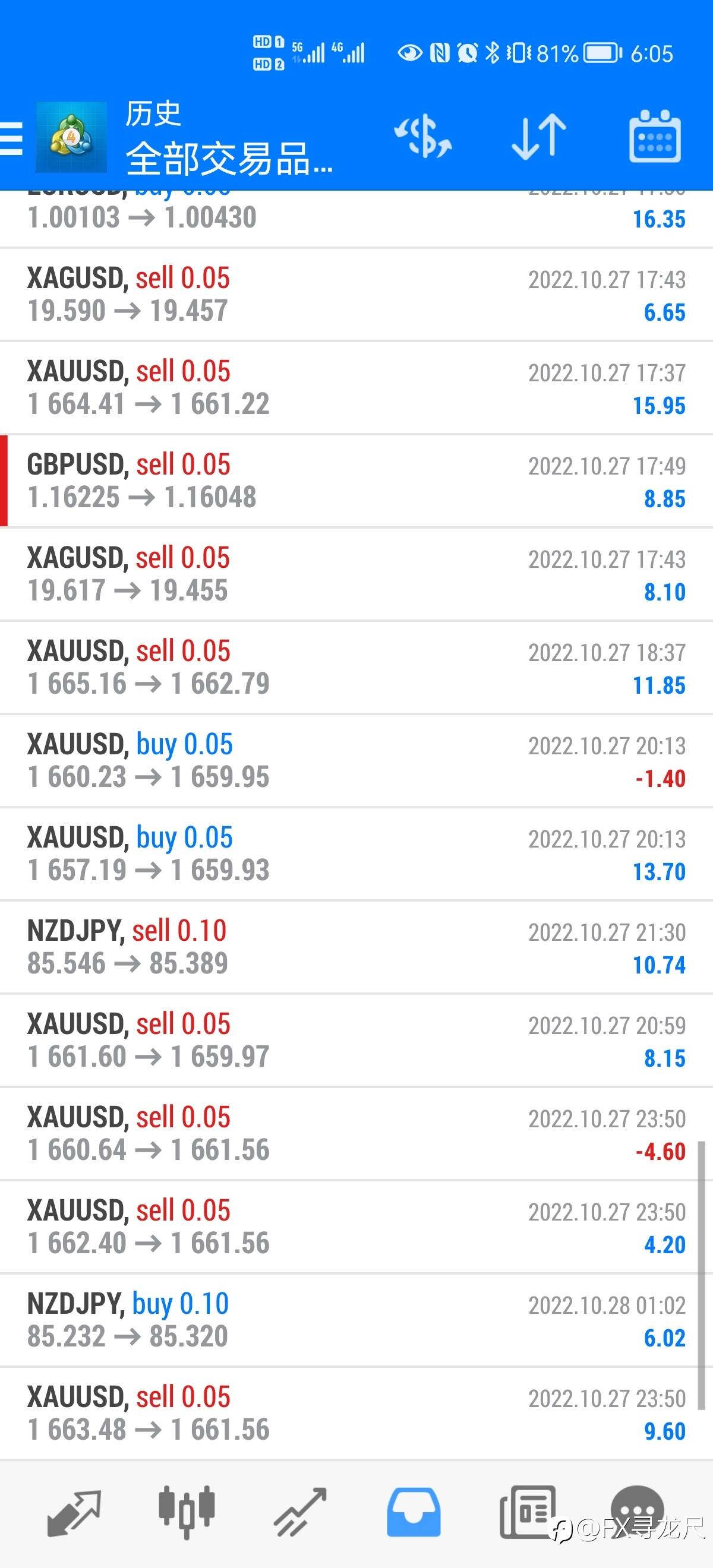Switch to the Quotes tab
The height and width of the screenshot is (1568, 713).
(74, 1514)
